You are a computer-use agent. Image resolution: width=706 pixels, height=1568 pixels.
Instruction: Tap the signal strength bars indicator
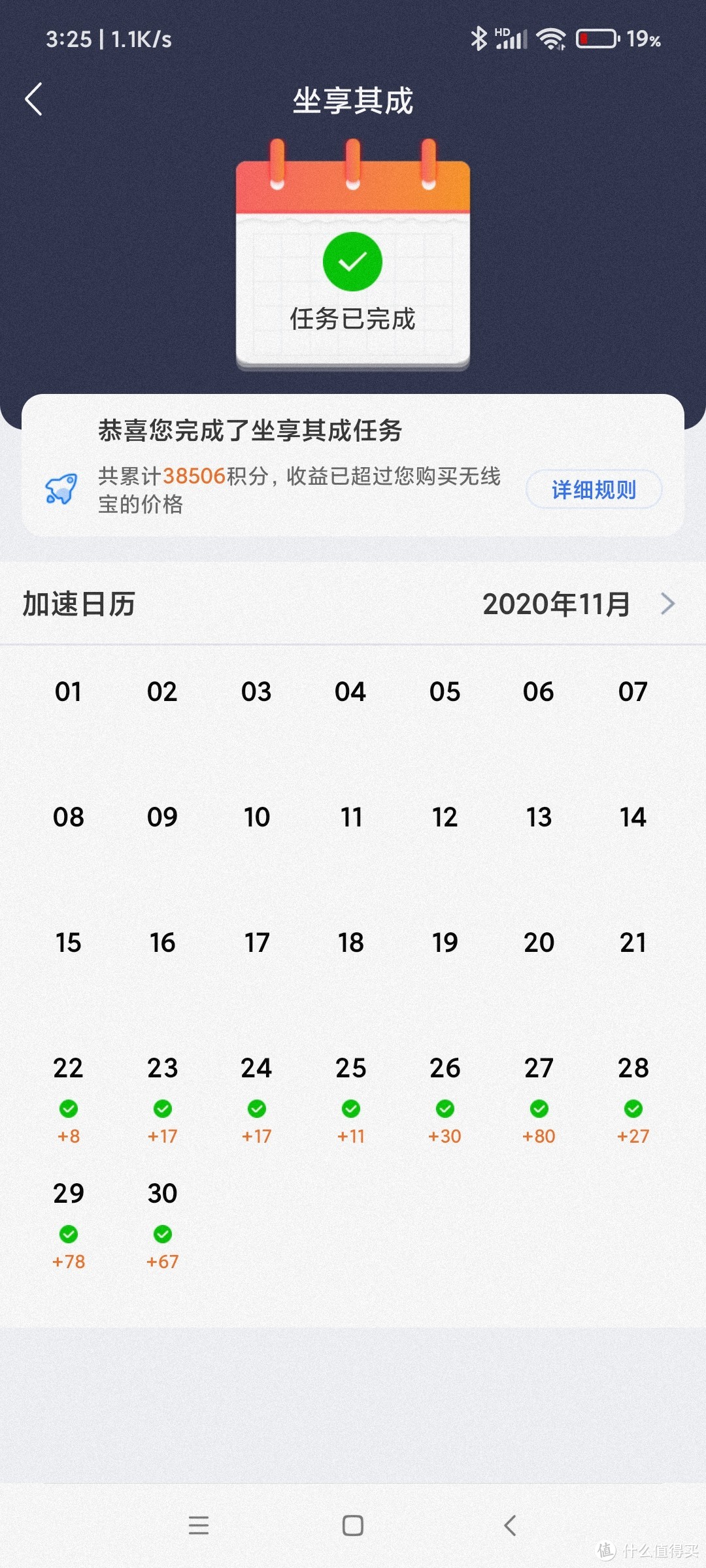(x=513, y=39)
